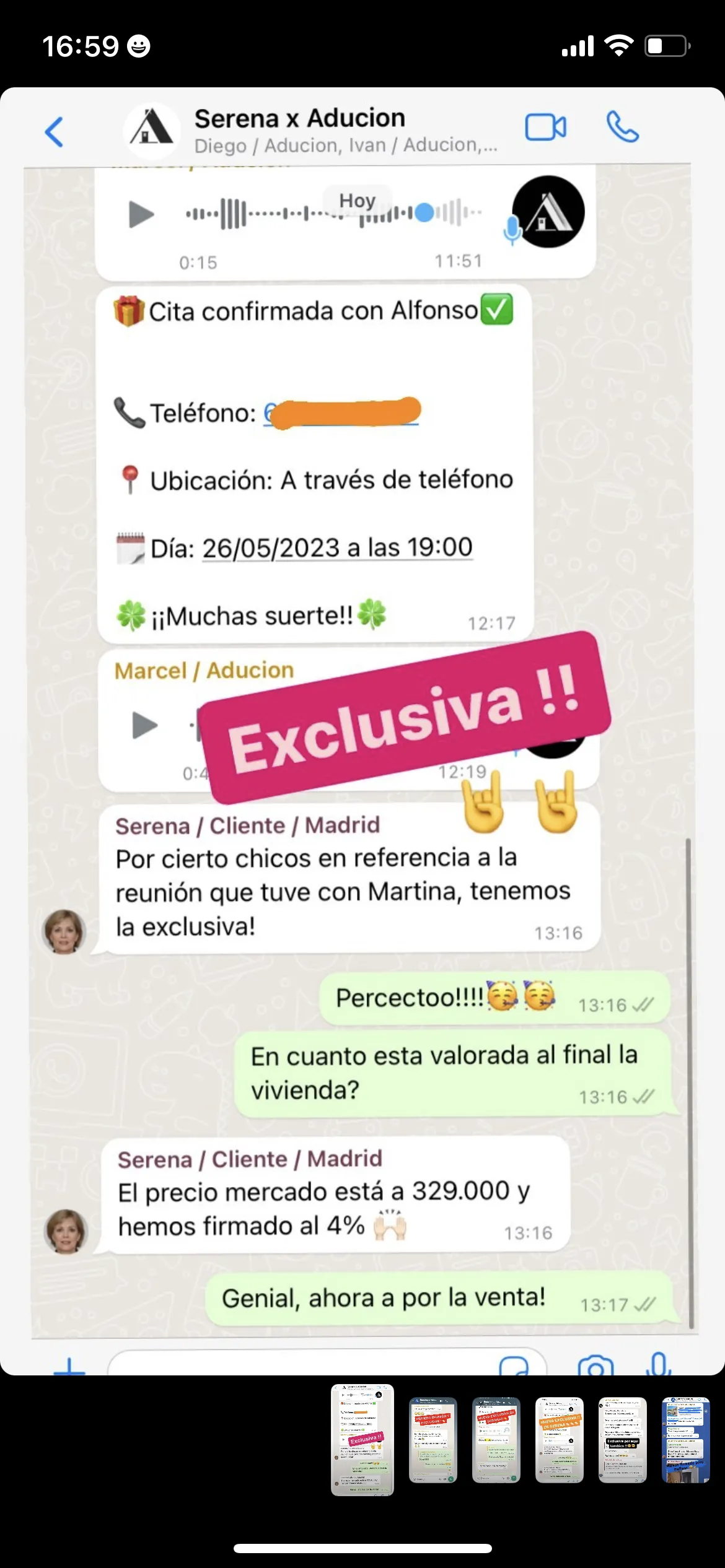Open thumbnail with red Nueva exclusiva sticker
The width and height of the screenshot is (725, 1568).
click(496, 1440)
